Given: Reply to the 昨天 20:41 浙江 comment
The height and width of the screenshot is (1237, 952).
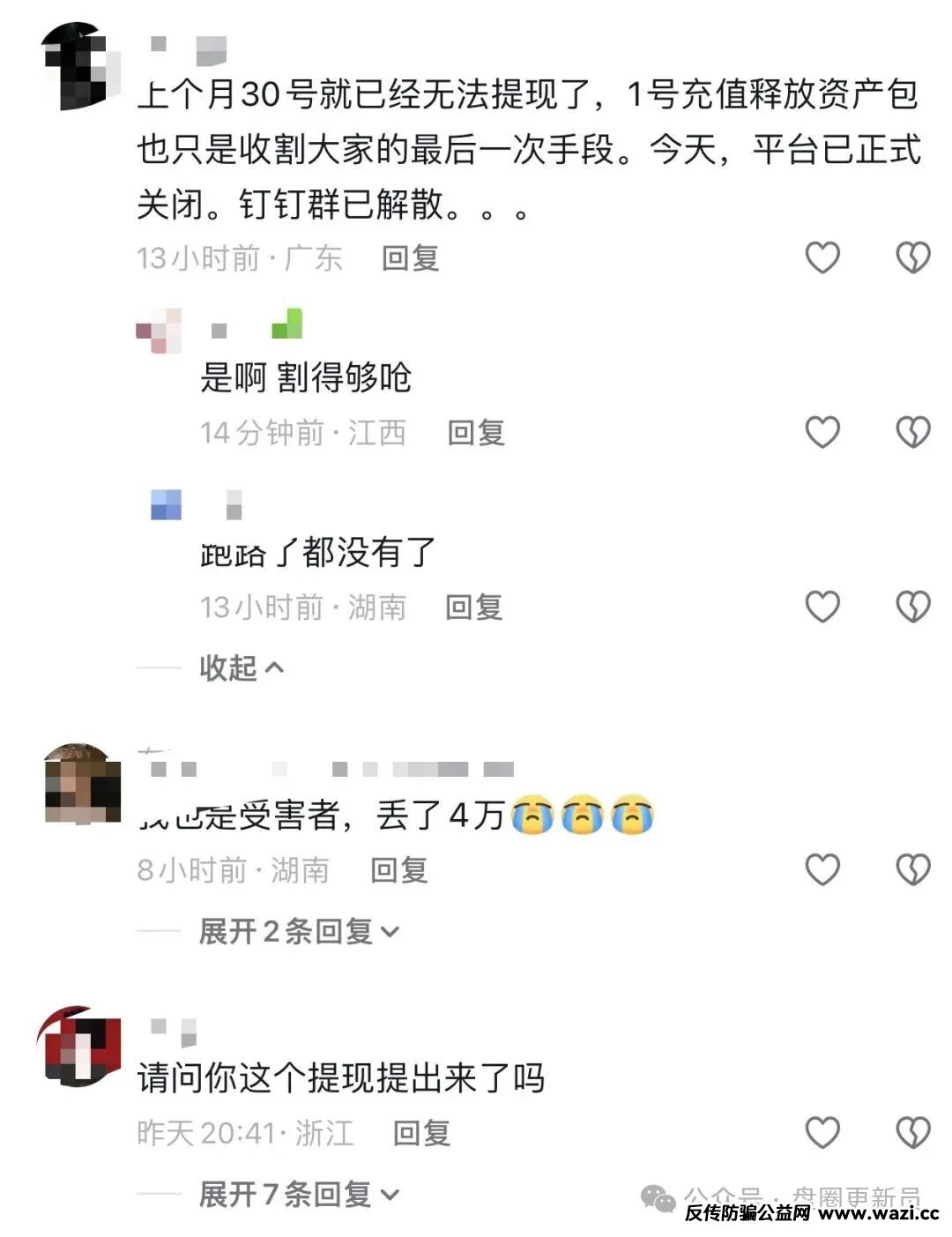Looking at the screenshot, I should coord(421,1133).
